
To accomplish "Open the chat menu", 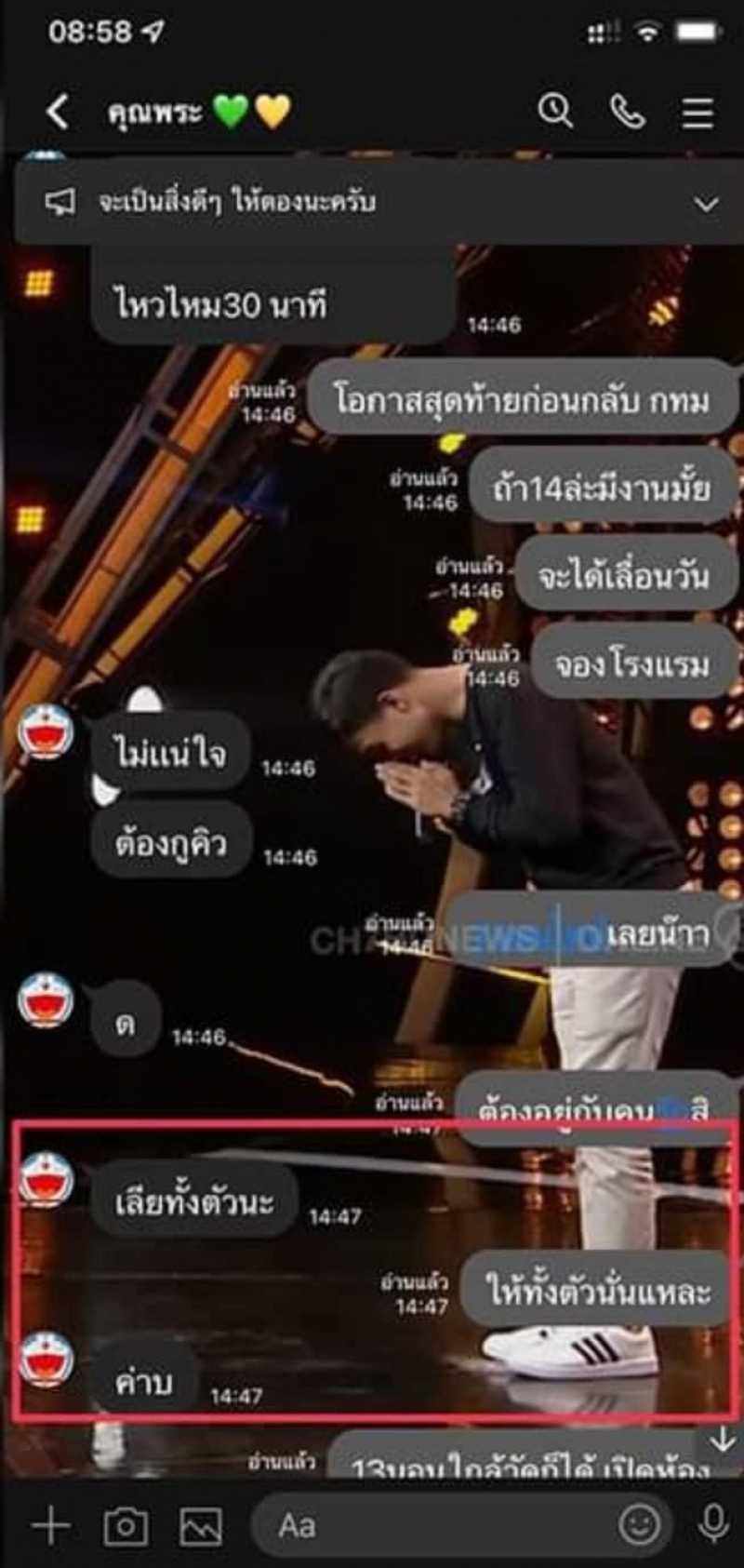I will (x=697, y=113).
